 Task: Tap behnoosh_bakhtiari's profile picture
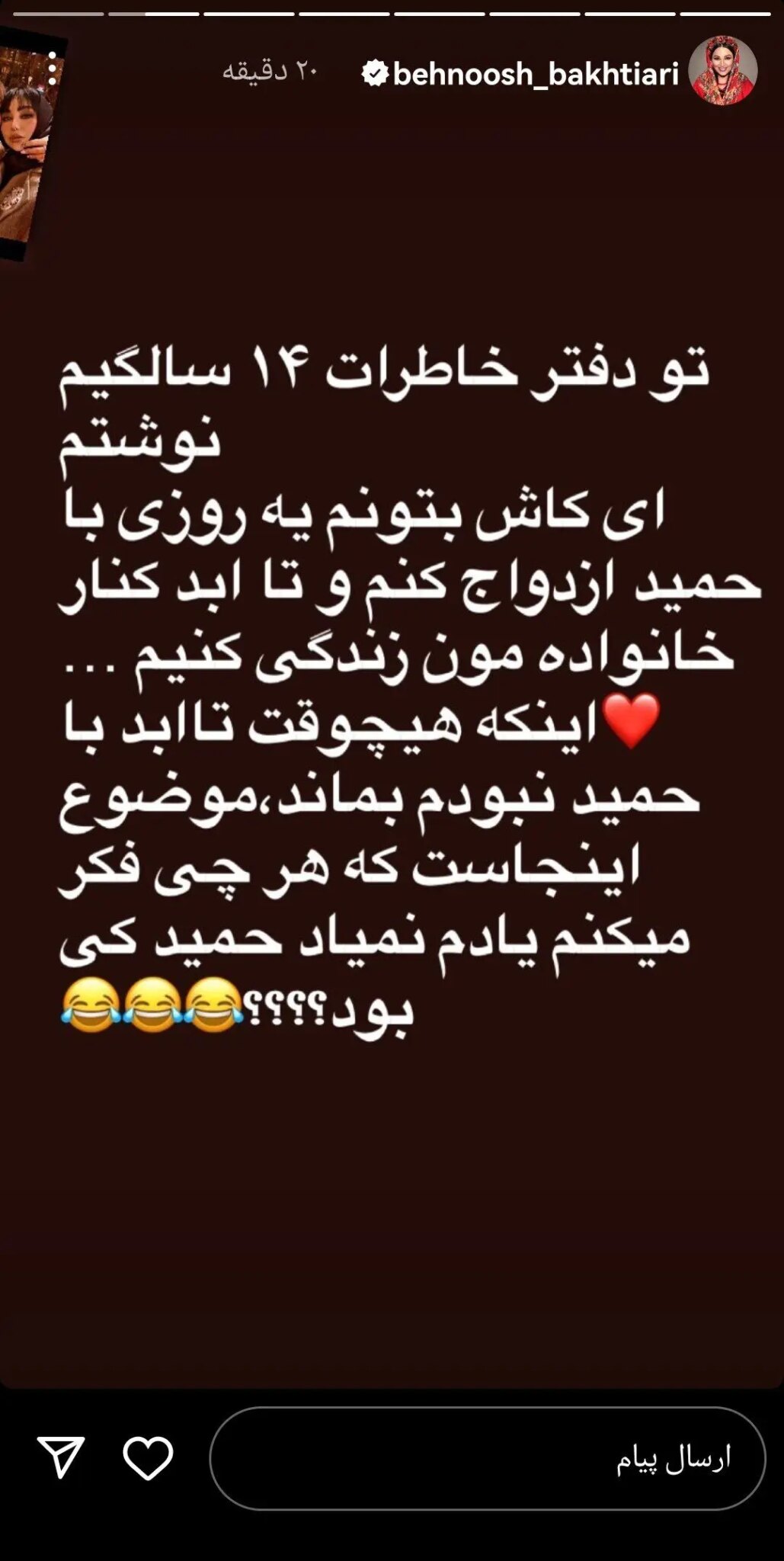[x=722, y=70]
